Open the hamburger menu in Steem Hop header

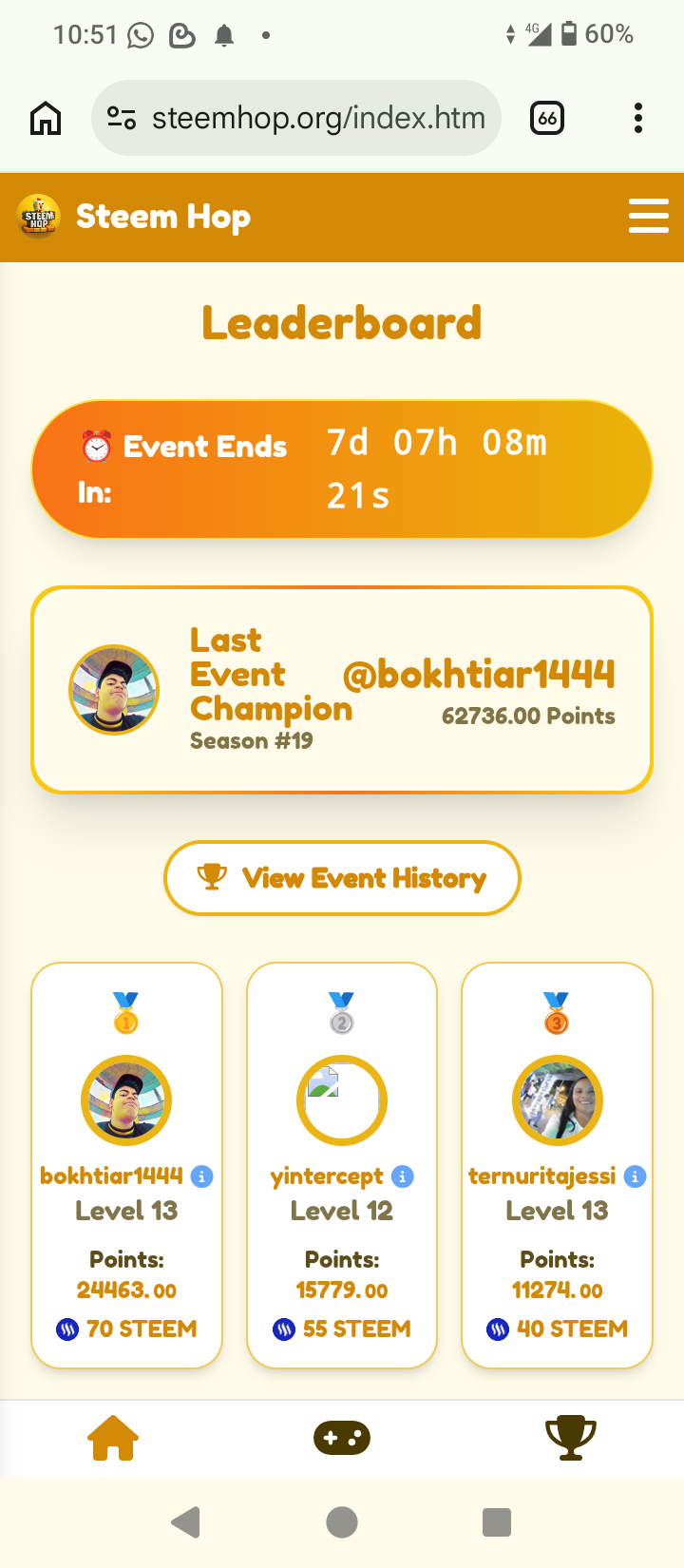(648, 216)
